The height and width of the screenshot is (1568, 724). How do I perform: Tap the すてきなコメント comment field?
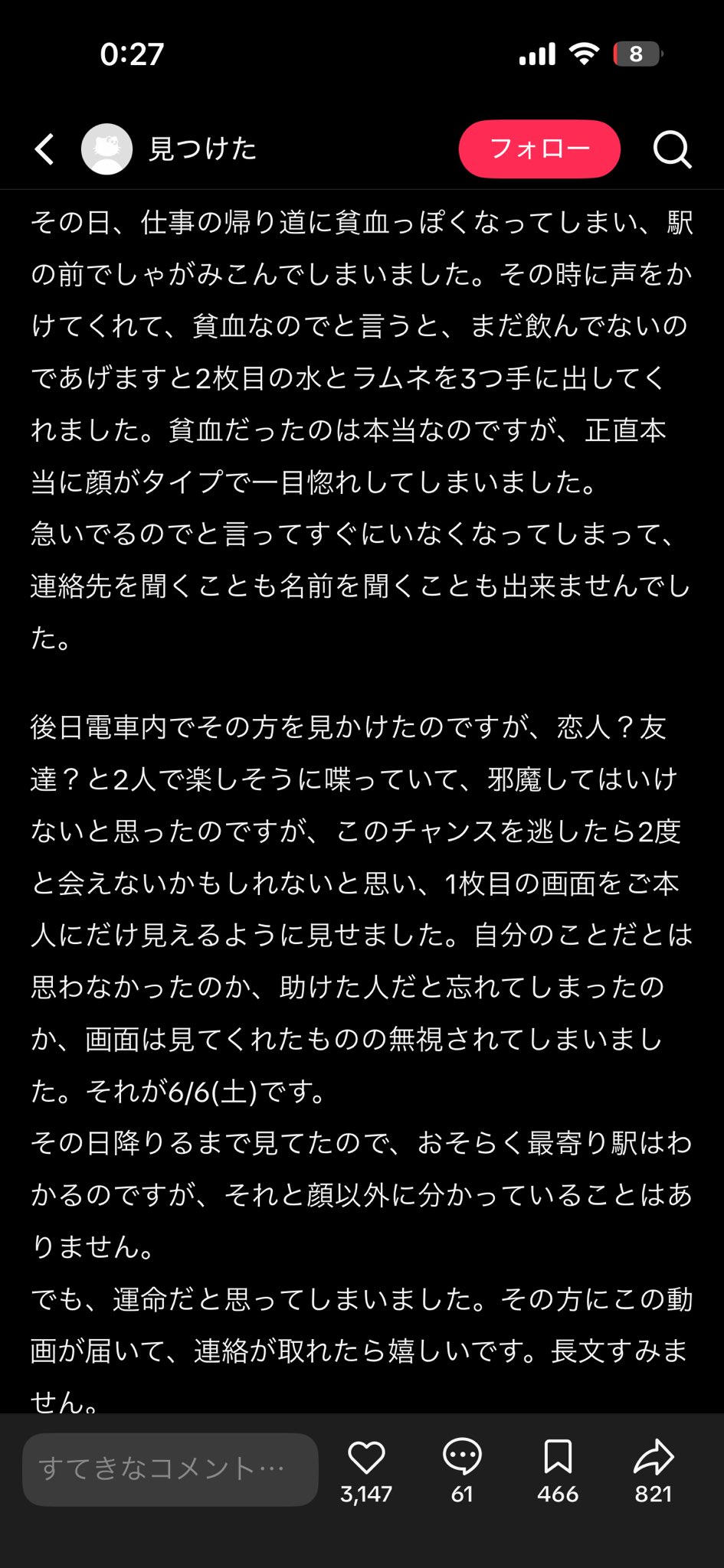click(x=170, y=1469)
